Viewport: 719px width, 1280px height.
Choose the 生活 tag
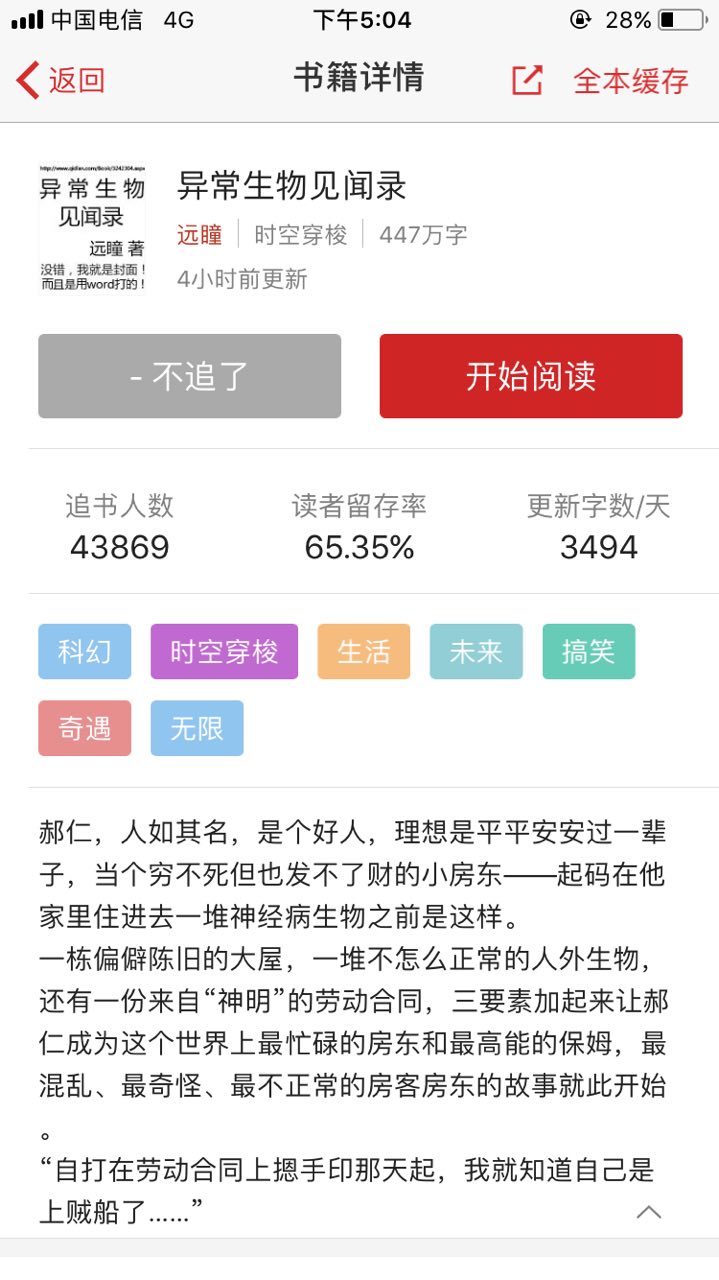[x=364, y=652]
